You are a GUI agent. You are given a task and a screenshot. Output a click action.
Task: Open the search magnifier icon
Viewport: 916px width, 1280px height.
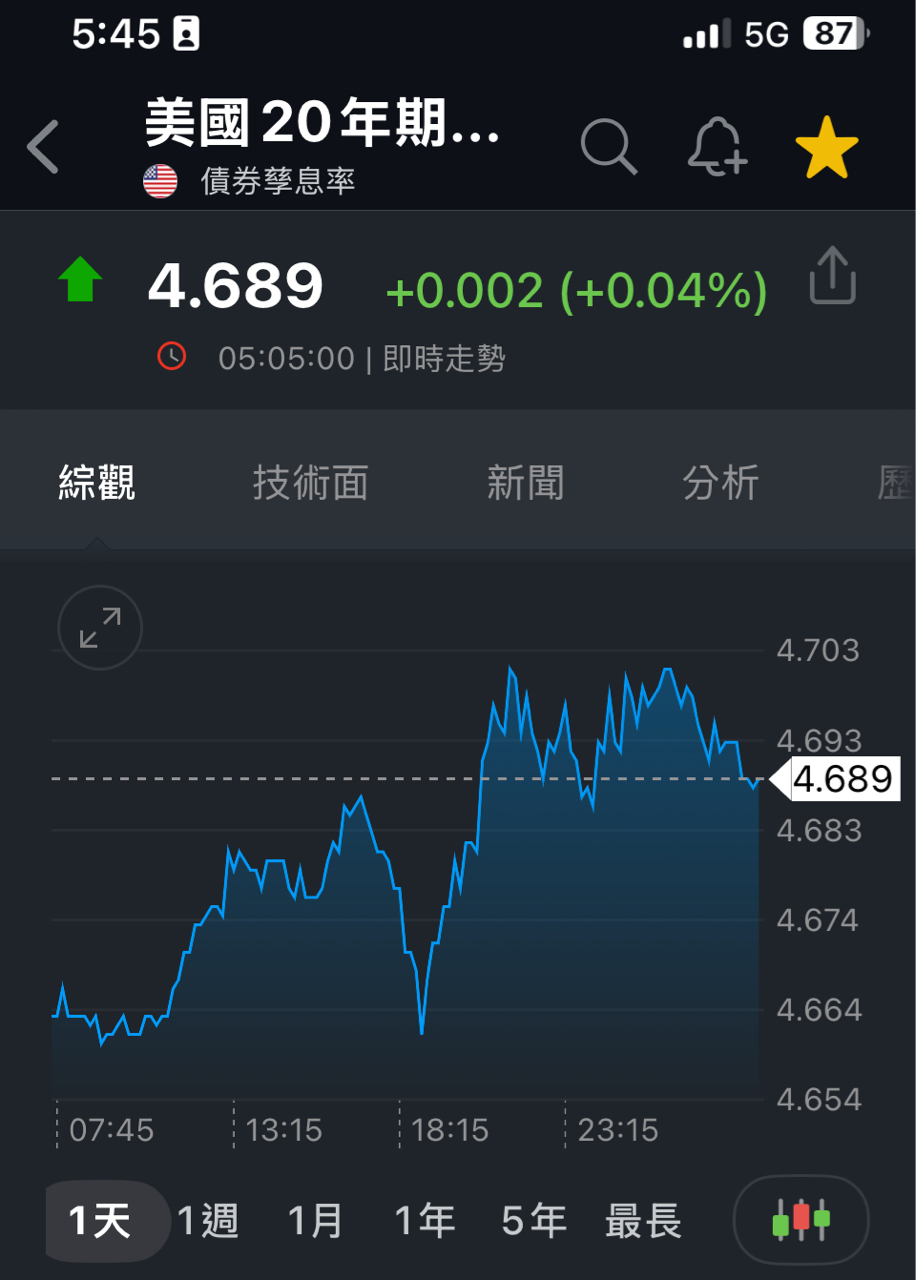pyautogui.click(x=609, y=147)
